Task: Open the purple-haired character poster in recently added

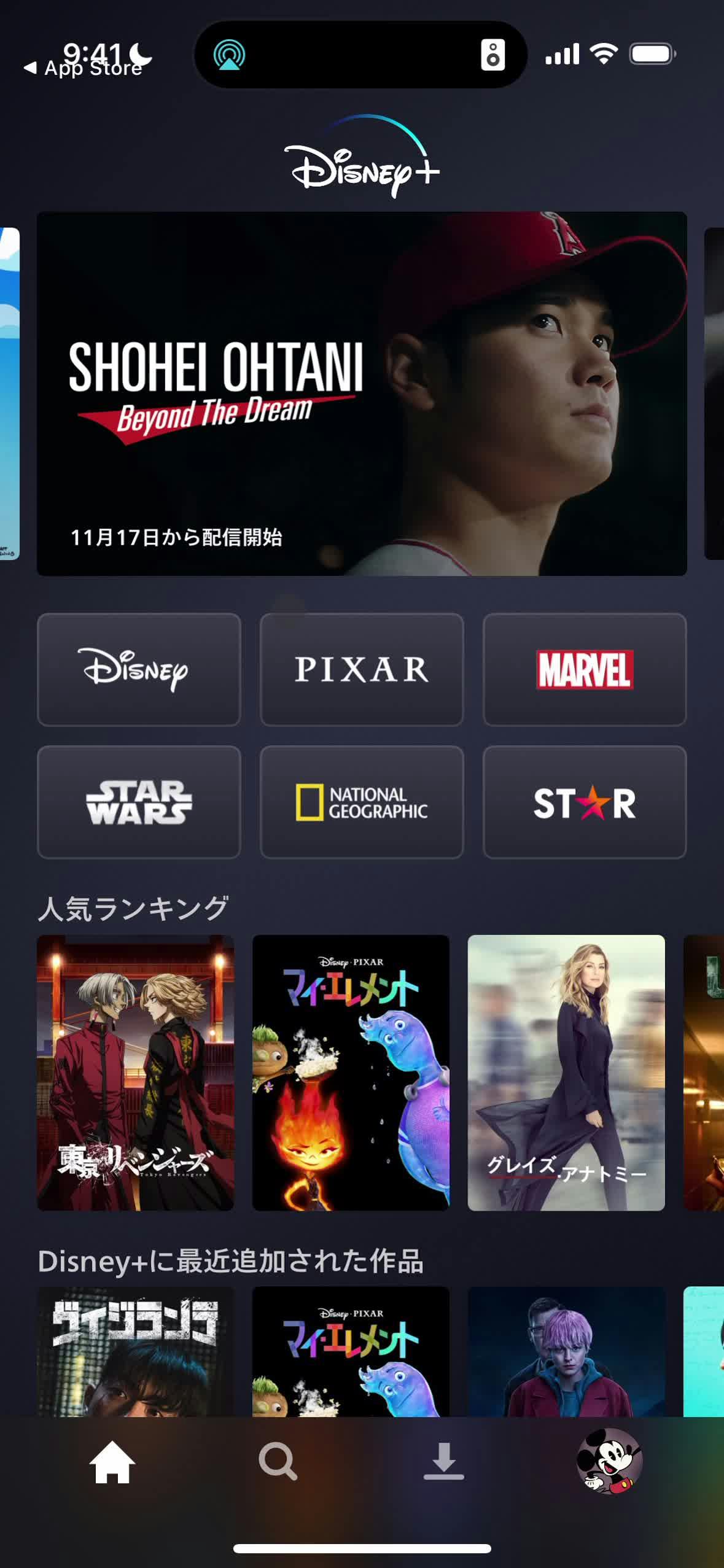Action: point(566,1351)
